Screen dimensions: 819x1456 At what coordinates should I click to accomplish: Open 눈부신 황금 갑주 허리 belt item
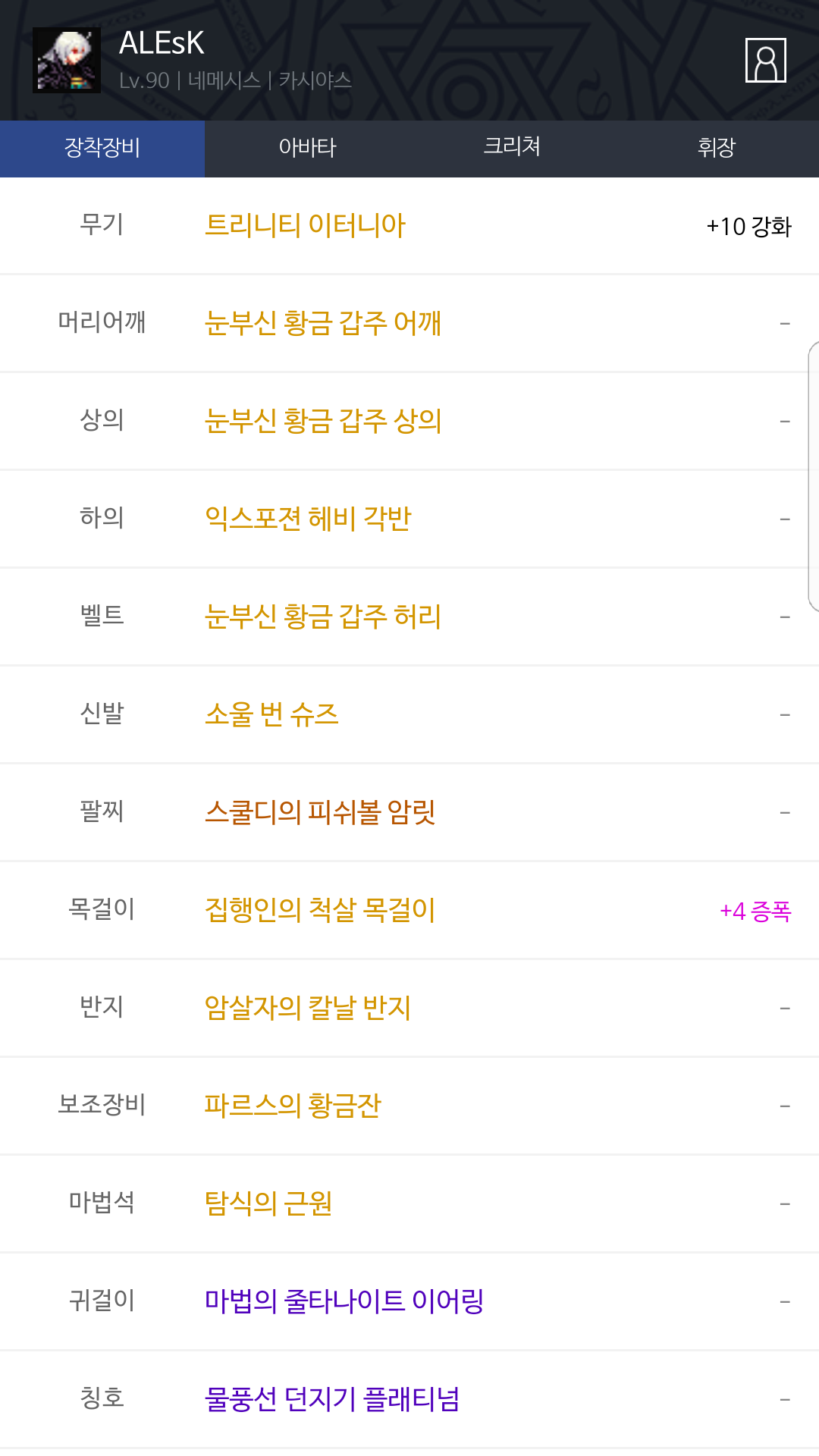point(409,617)
